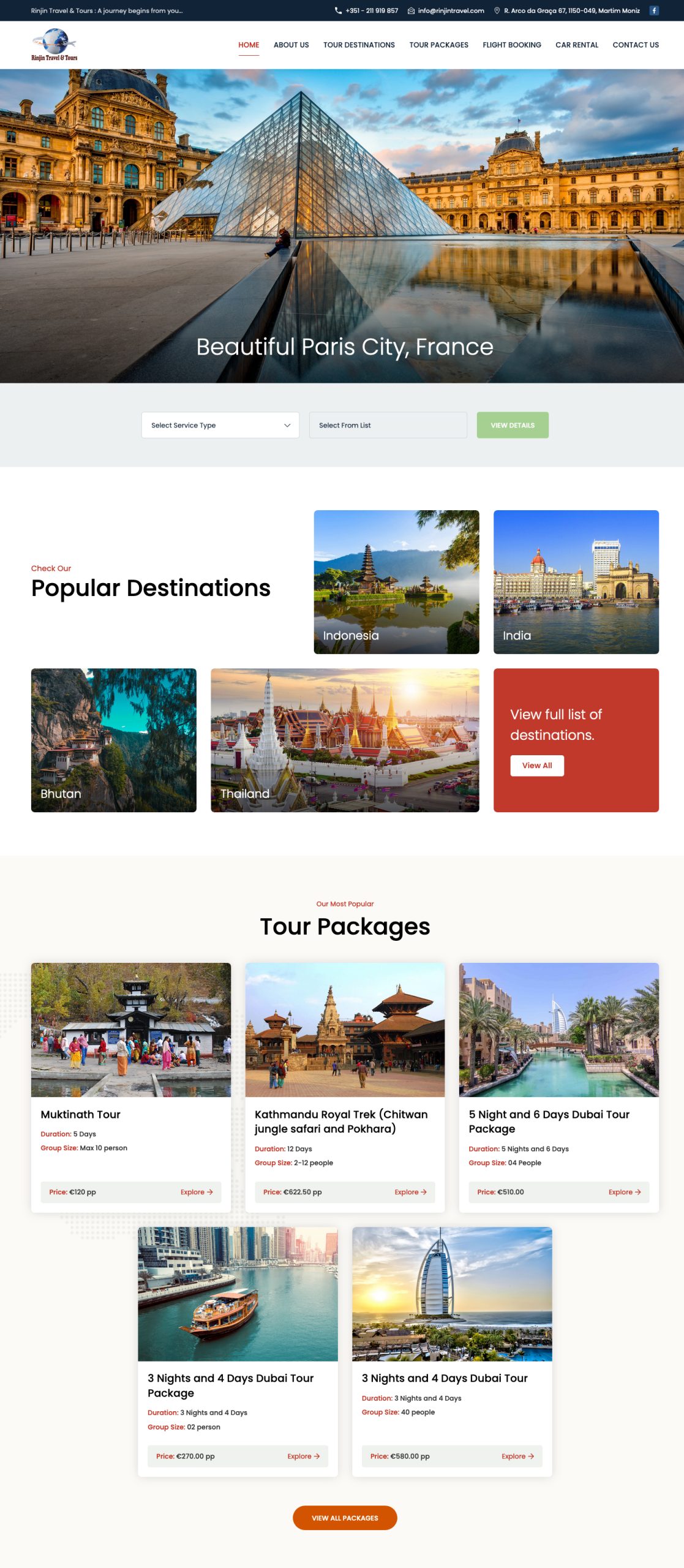Click the phone icon next to the number
Image resolution: width=684 pixels, height=1568 pixels.
[339, 10]
